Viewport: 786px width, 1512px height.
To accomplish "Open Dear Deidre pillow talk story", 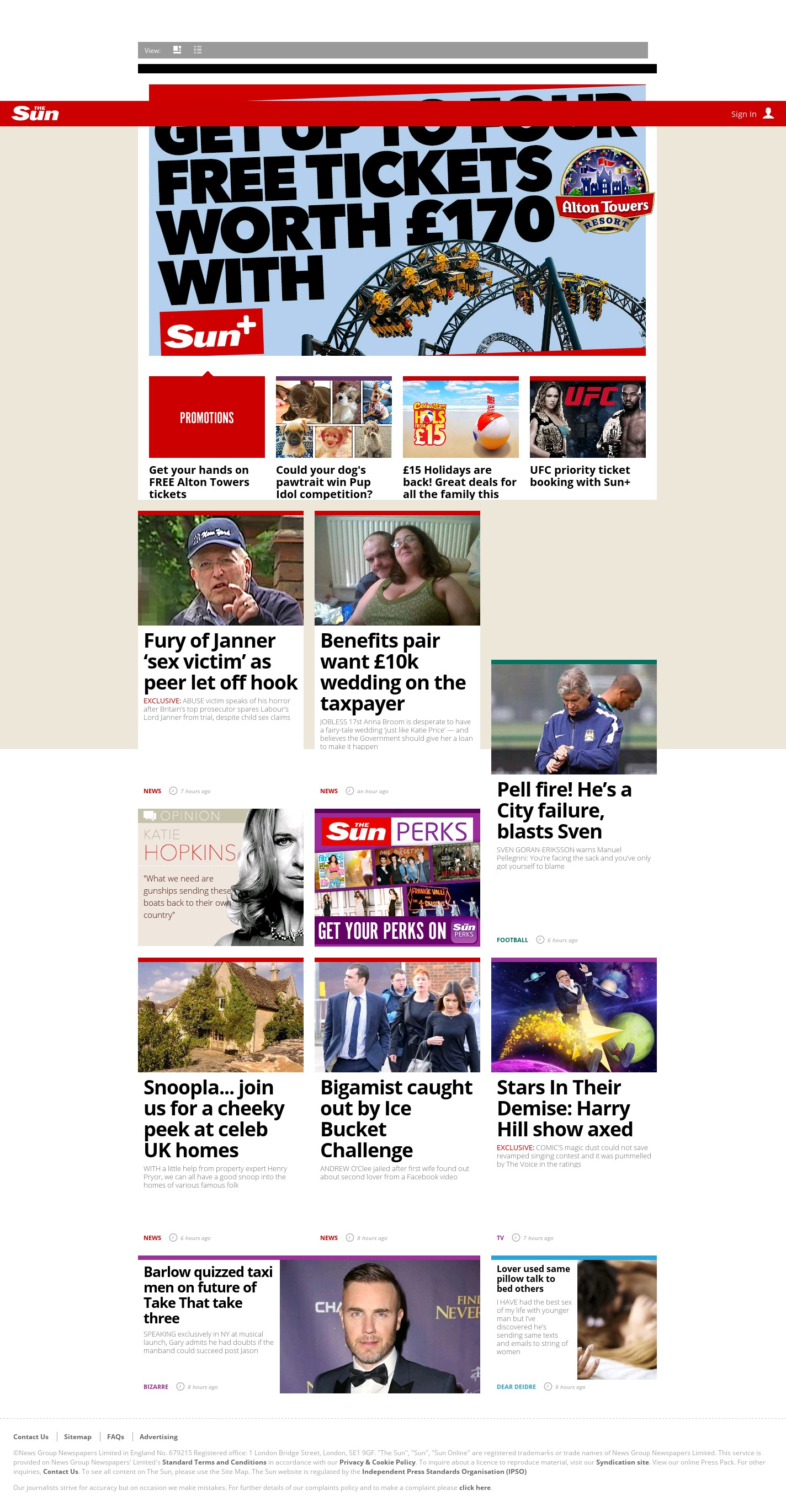I will click(x=533, y=1278).
